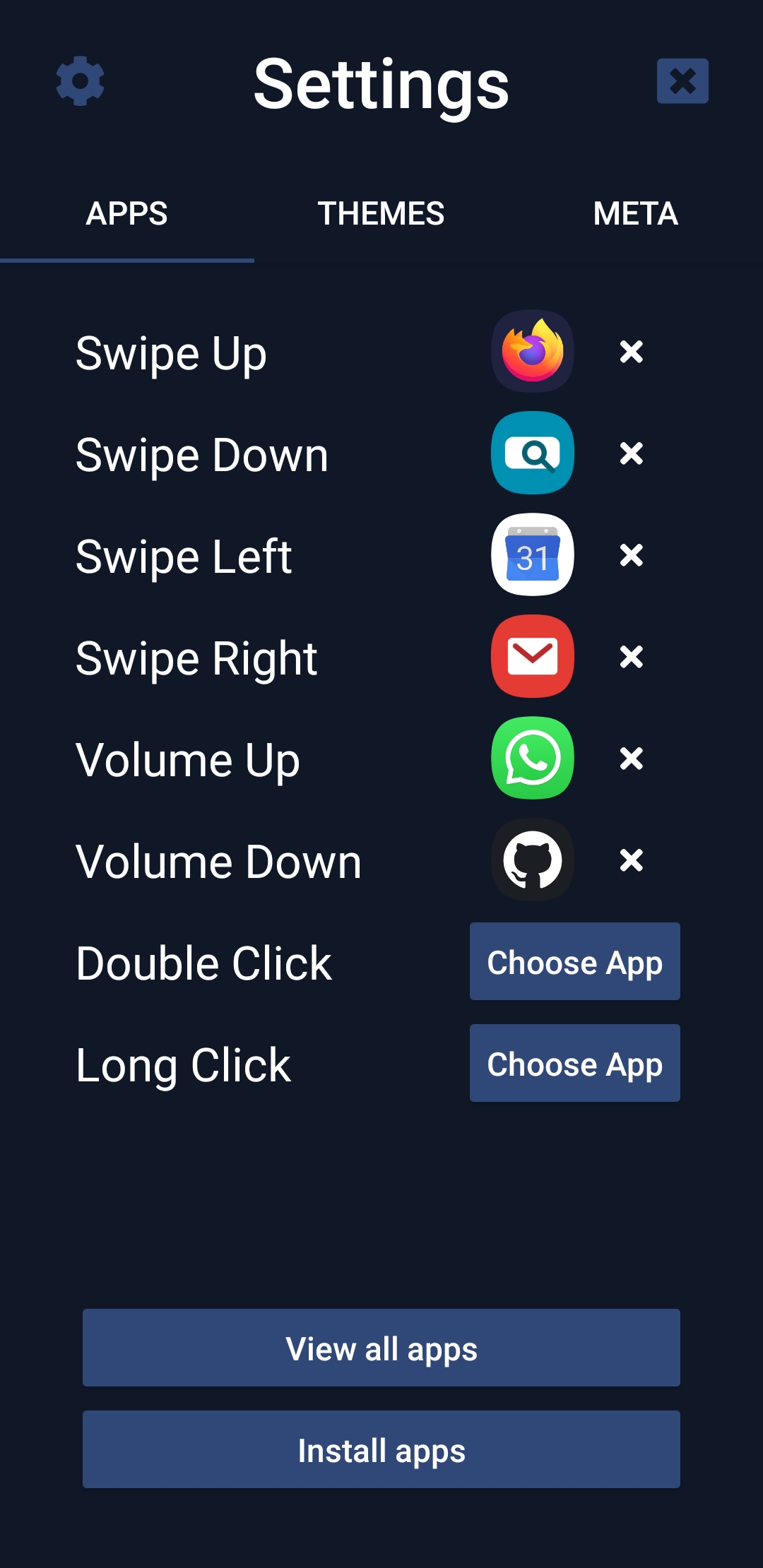Change the Swipe Down search app
The image size is (763, 1568).
[x=533, y=453]
